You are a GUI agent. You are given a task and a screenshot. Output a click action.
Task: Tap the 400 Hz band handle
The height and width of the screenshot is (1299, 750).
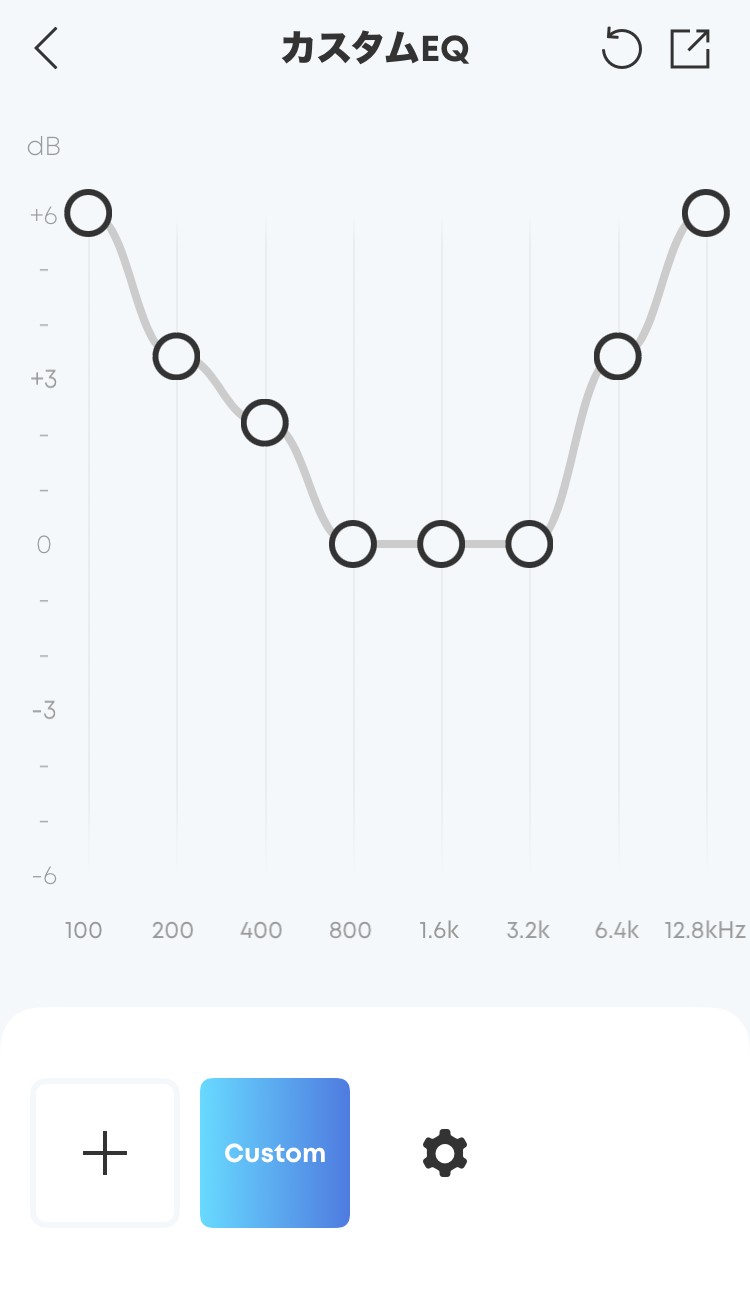click(x=264, y=422)
